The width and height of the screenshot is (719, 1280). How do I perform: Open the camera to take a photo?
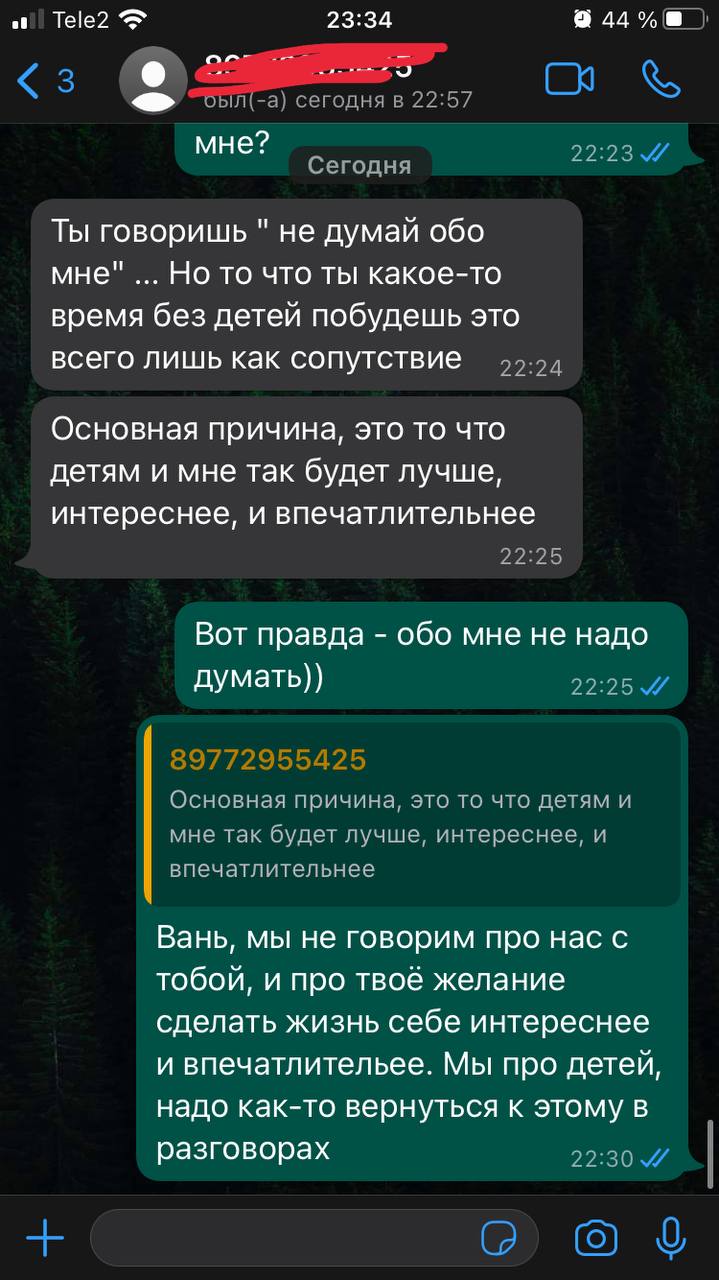click(x=596, y=1240)
